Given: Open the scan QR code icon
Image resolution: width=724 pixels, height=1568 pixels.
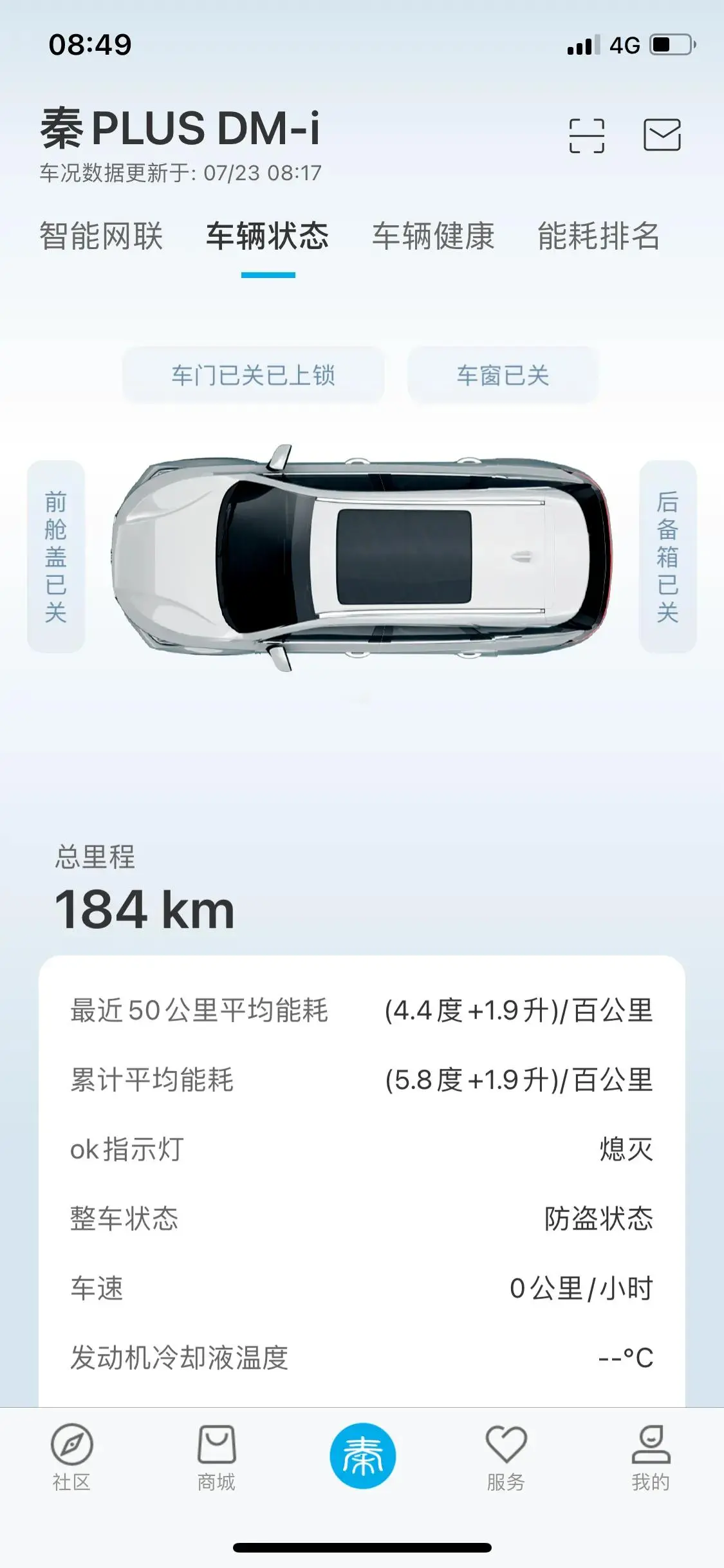Looking at the screenshot, I should [x=586, y=135].
